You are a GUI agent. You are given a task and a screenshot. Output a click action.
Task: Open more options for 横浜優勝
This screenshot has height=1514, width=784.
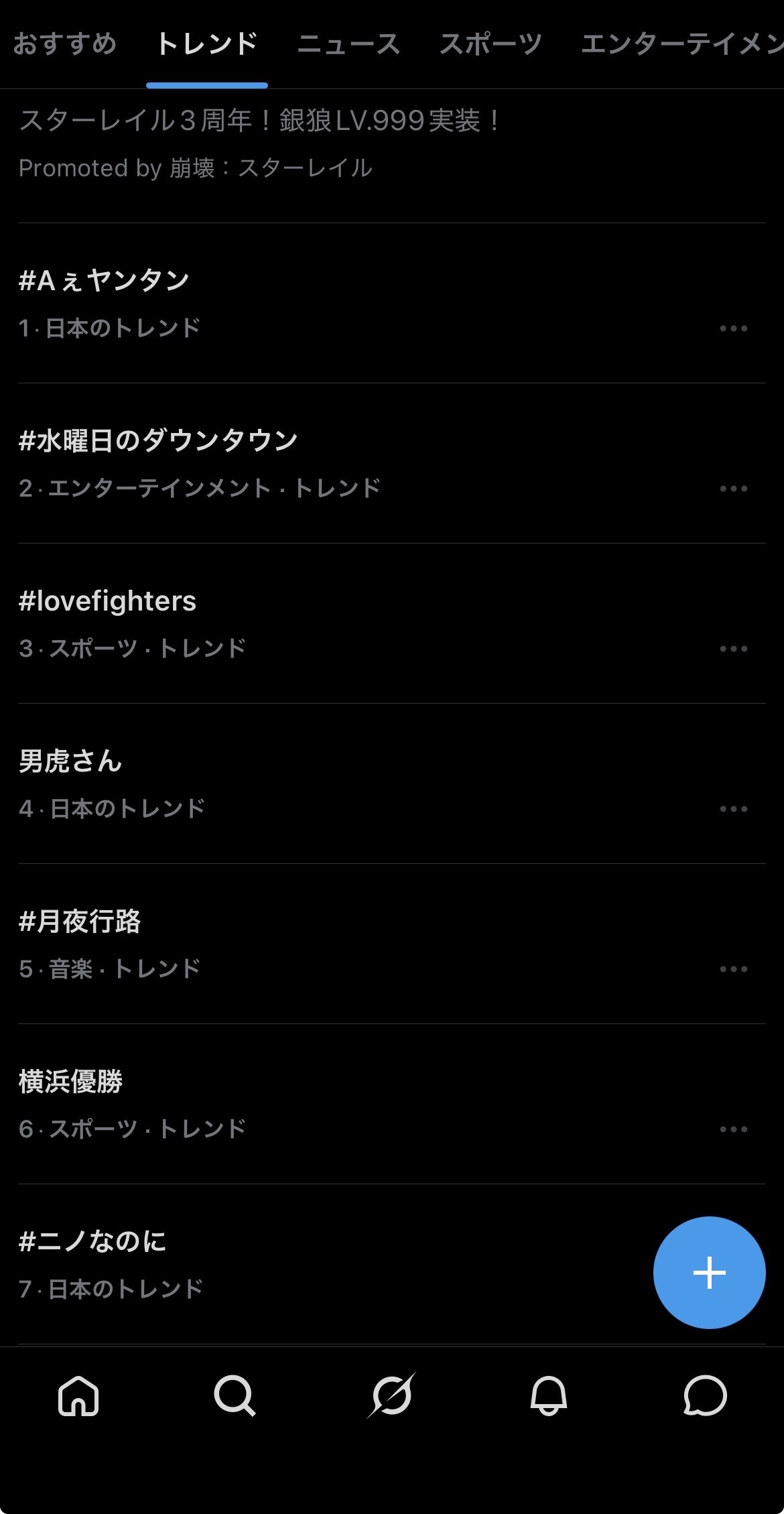click(733, 1129)
